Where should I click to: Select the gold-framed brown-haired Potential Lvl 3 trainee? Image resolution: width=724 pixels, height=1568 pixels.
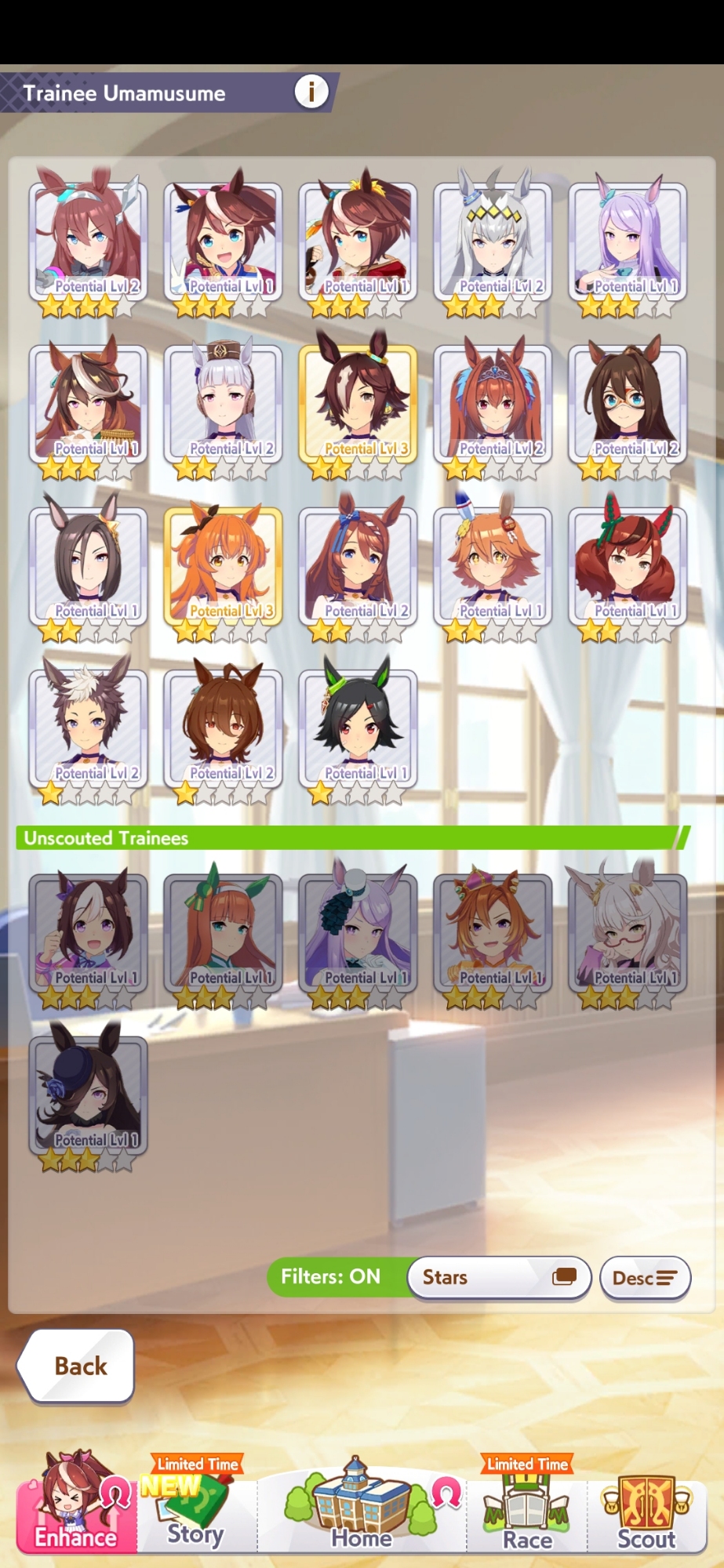[x=358, y=404]
